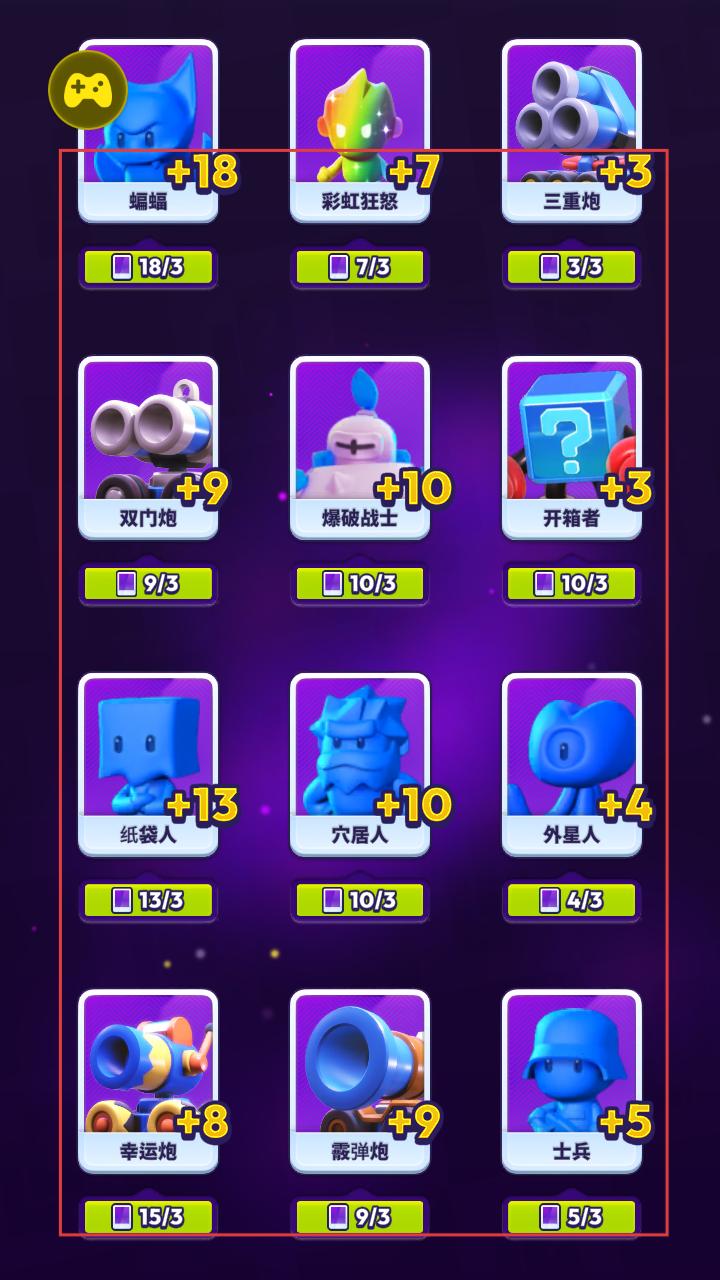Open the 开箱者 mystery box card

572,448
